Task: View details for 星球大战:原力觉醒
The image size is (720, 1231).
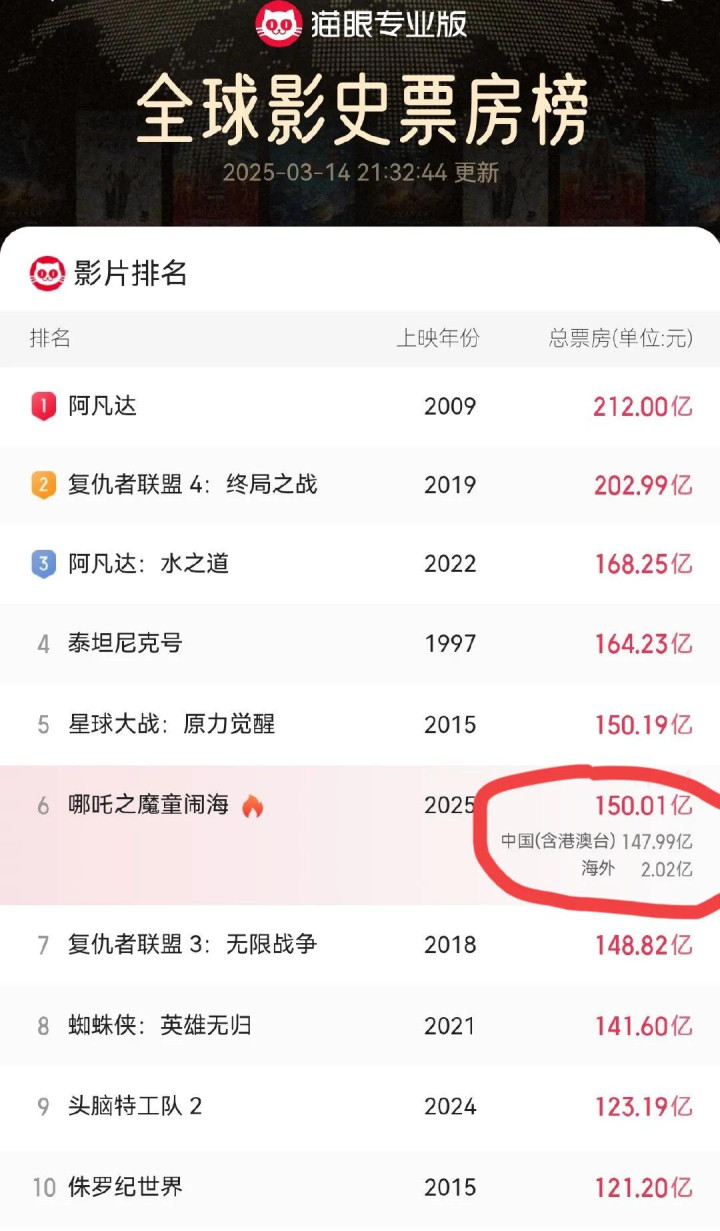Action: pyautogui.click(x=360, y=725)
